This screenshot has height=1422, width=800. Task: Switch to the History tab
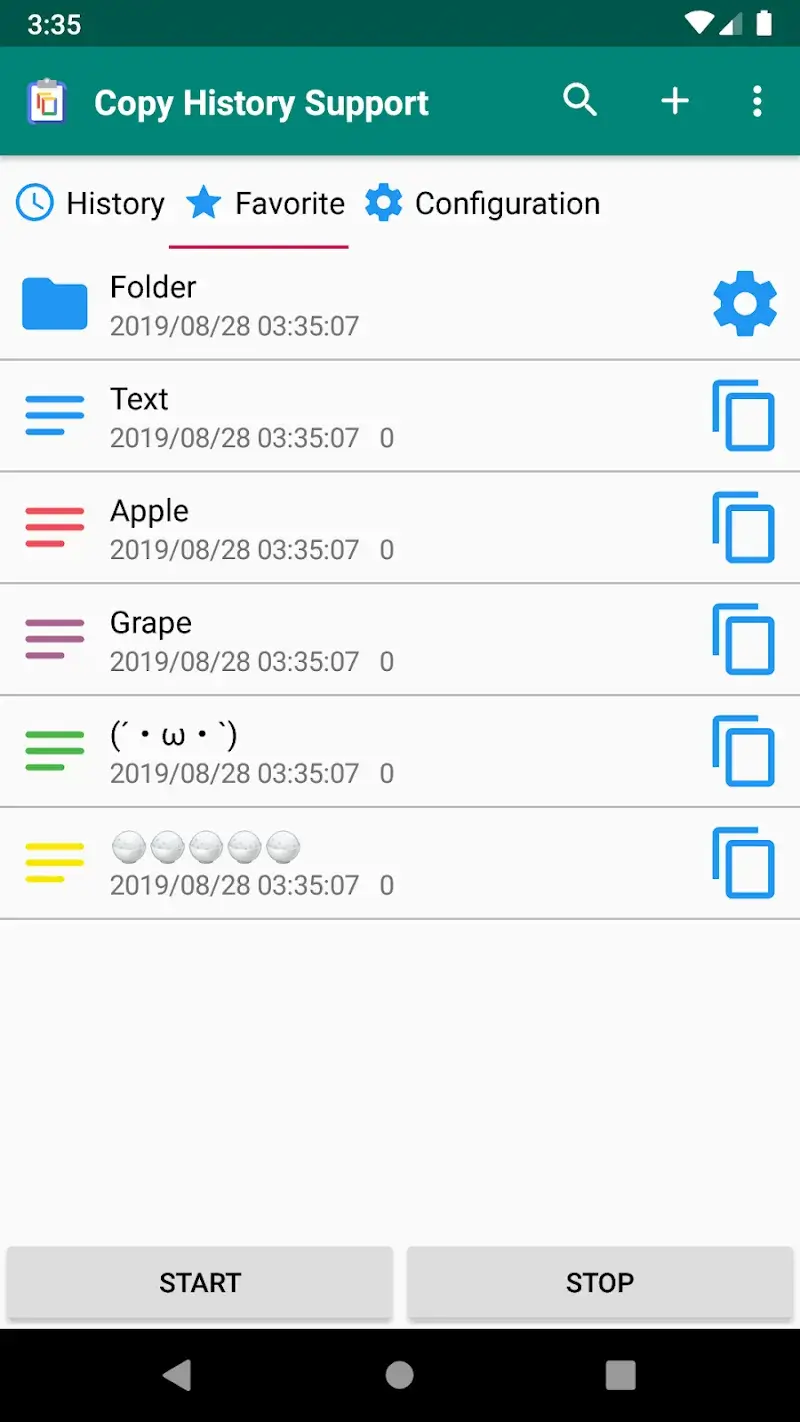[x=90, y=203]
